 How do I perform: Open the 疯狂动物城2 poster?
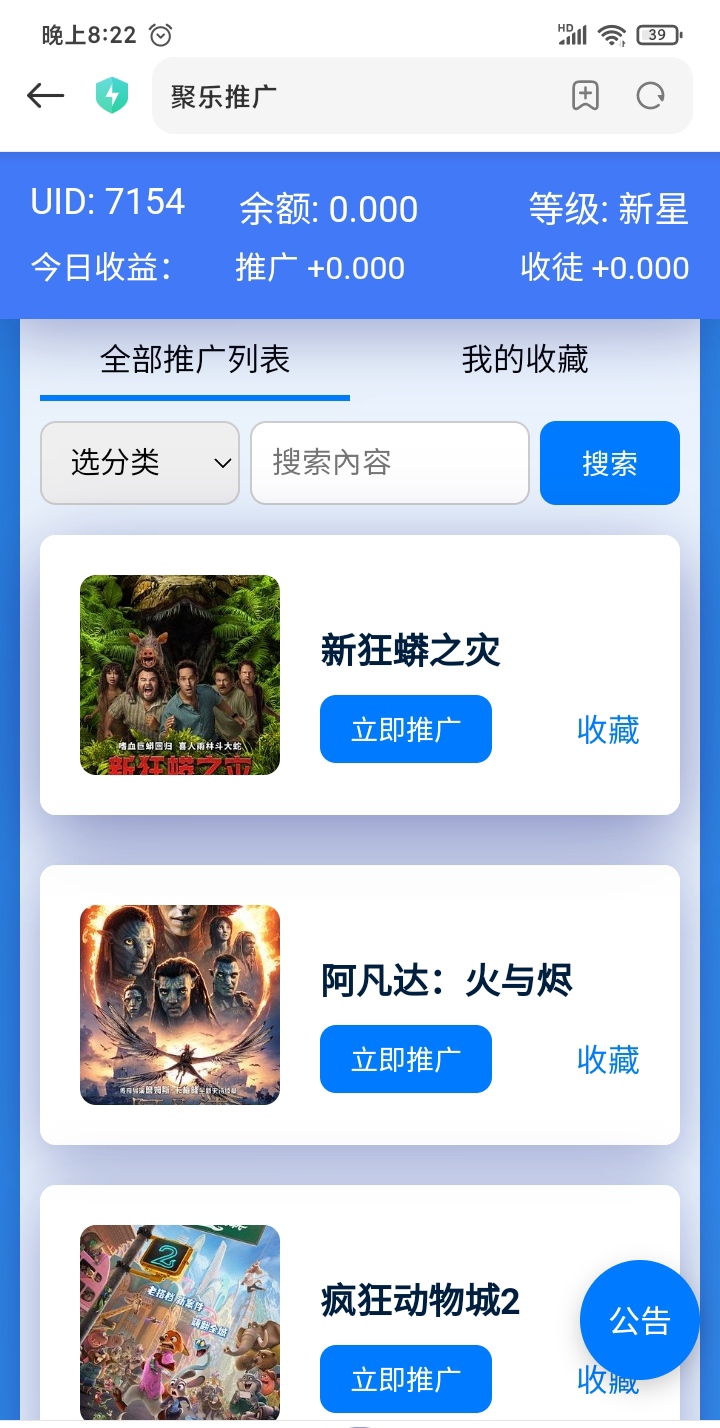(x=180, y=1320)
